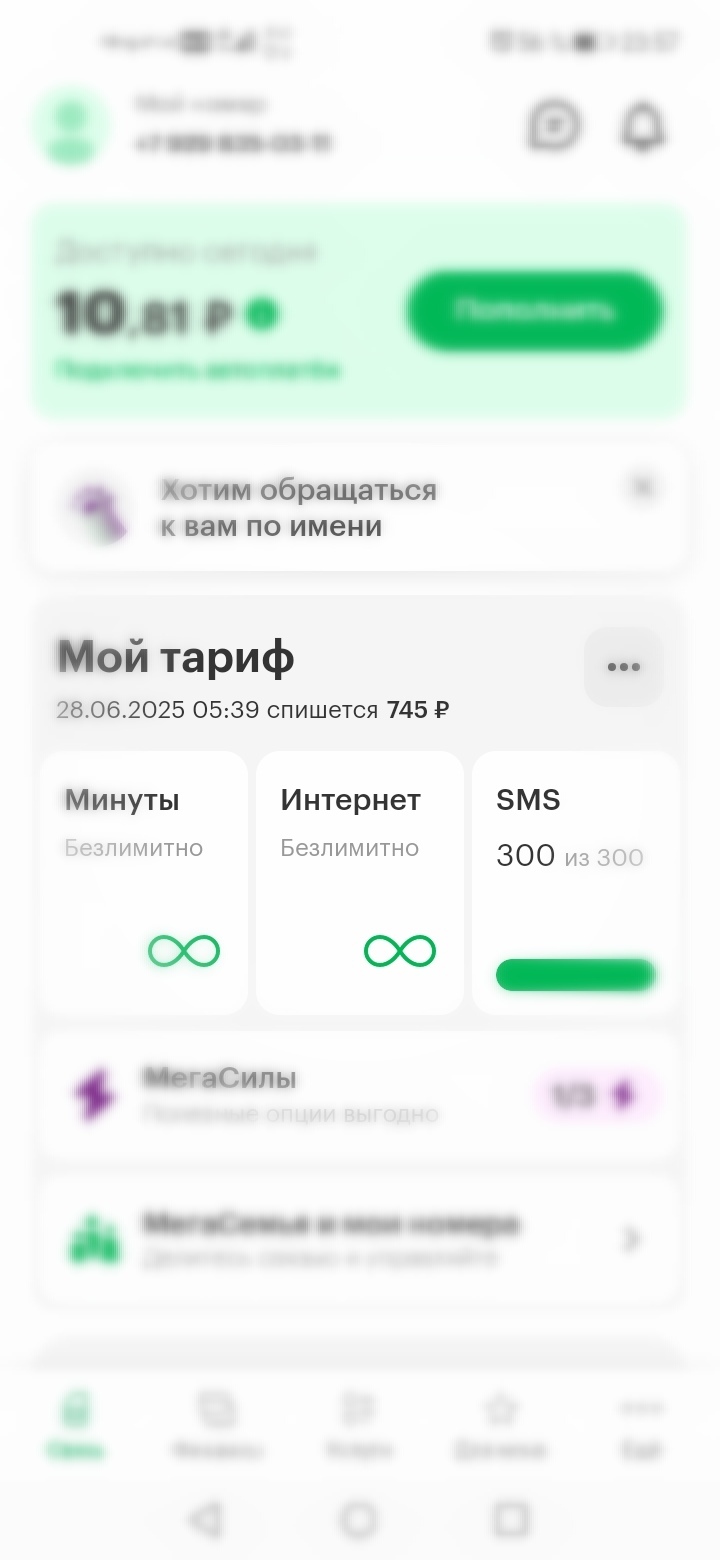Switch to the Для меня tab
This screenshot has height=1560, width=720.
500,1425
